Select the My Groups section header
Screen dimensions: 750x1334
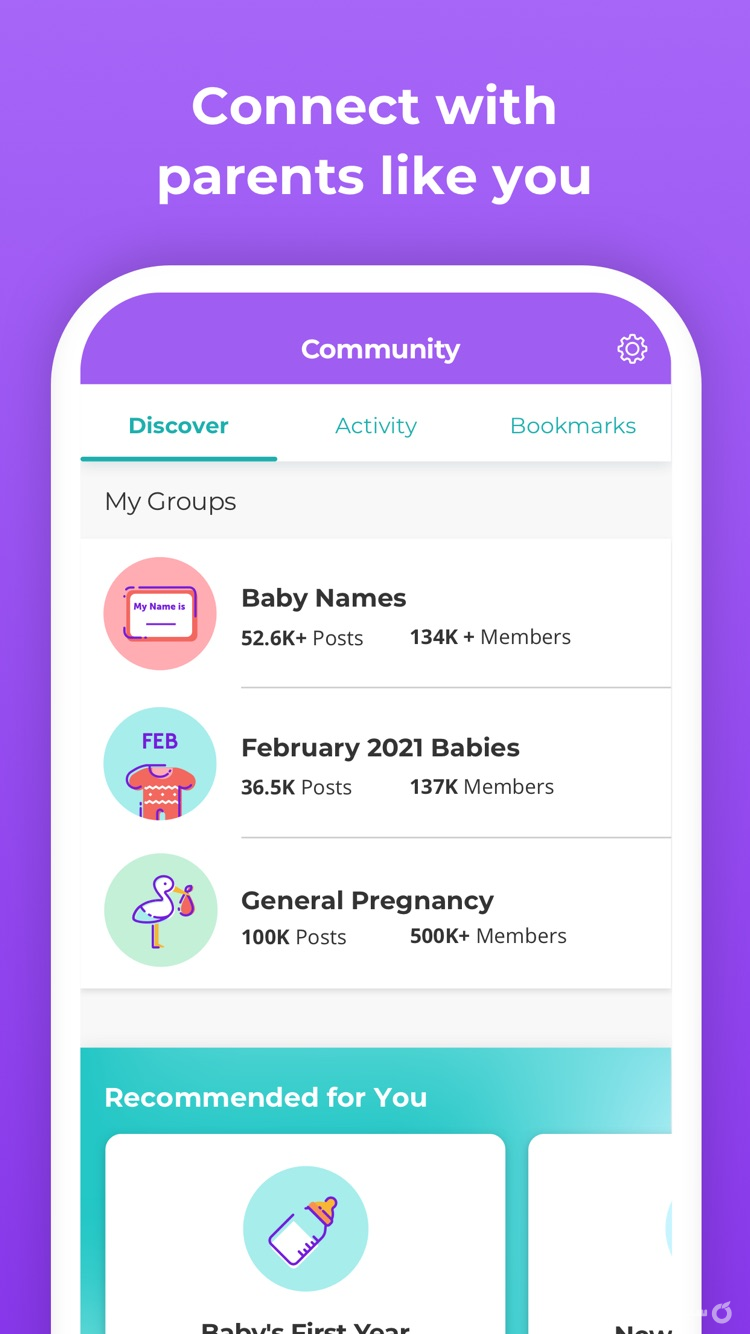click(170, 501)
